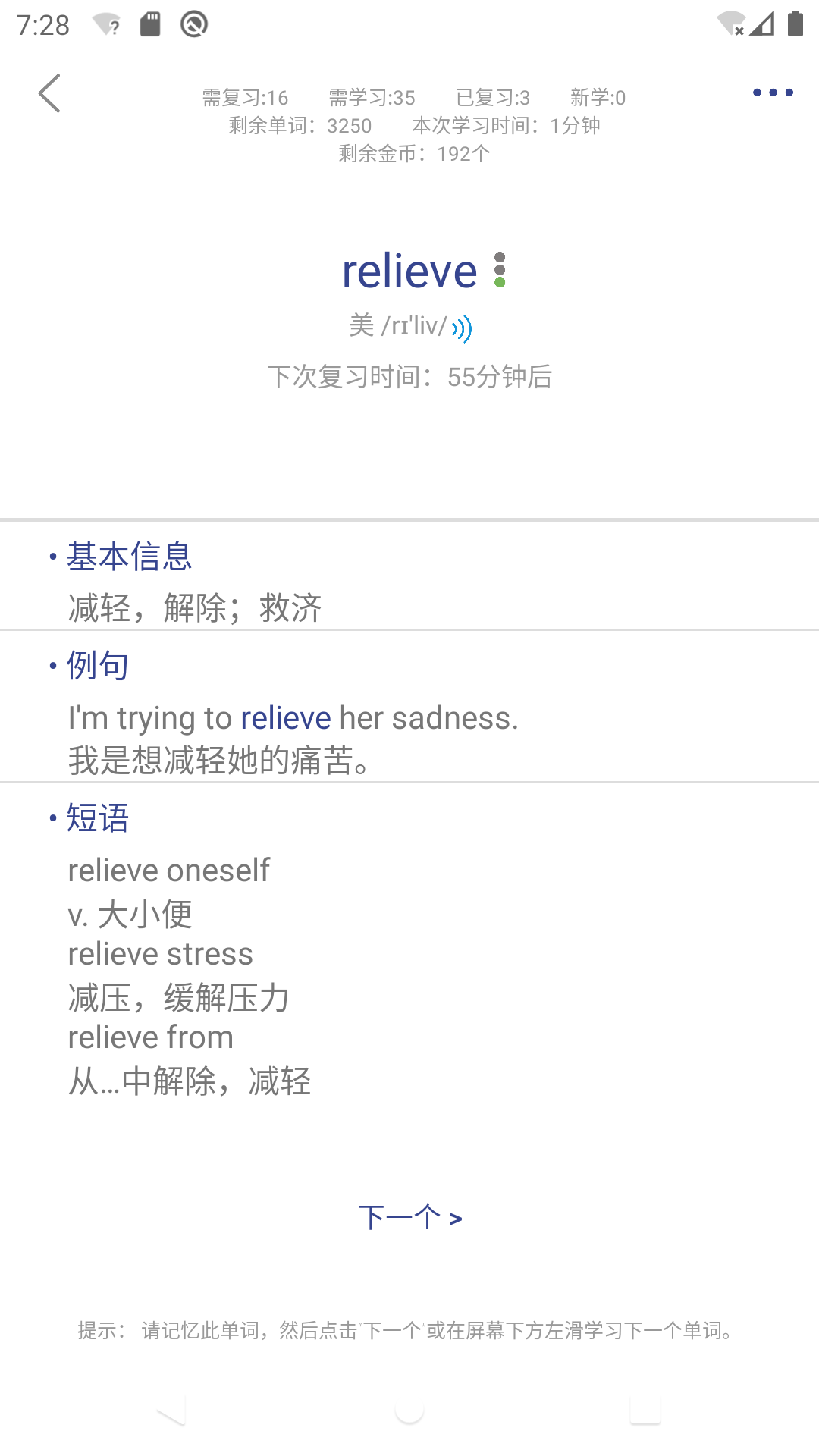Tap the highlighted word relieve in example sentence

click(285, 717)
